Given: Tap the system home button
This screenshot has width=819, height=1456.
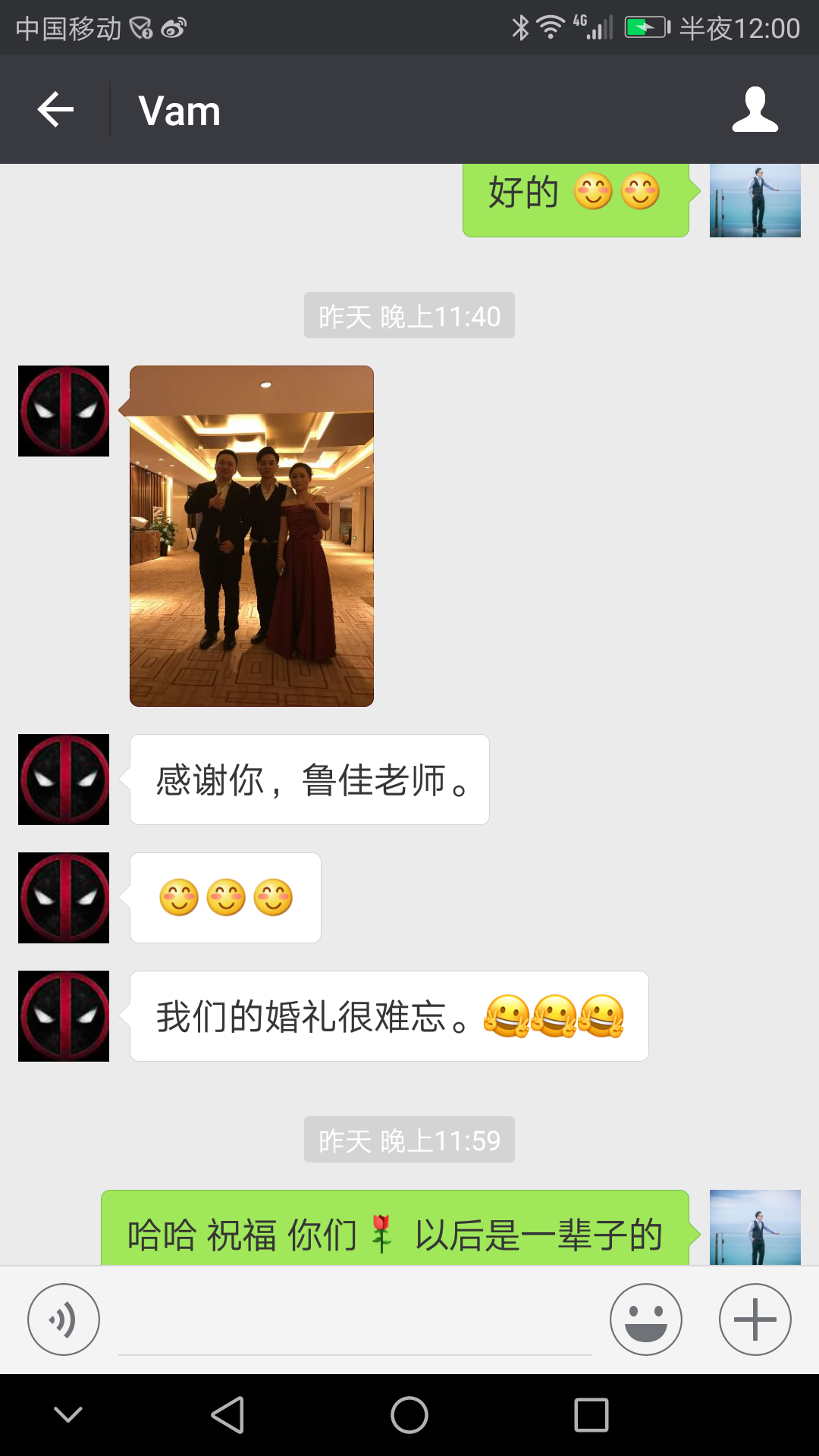Looking at the screenshot, I should pyautogui.click(x=409, y=1415).
